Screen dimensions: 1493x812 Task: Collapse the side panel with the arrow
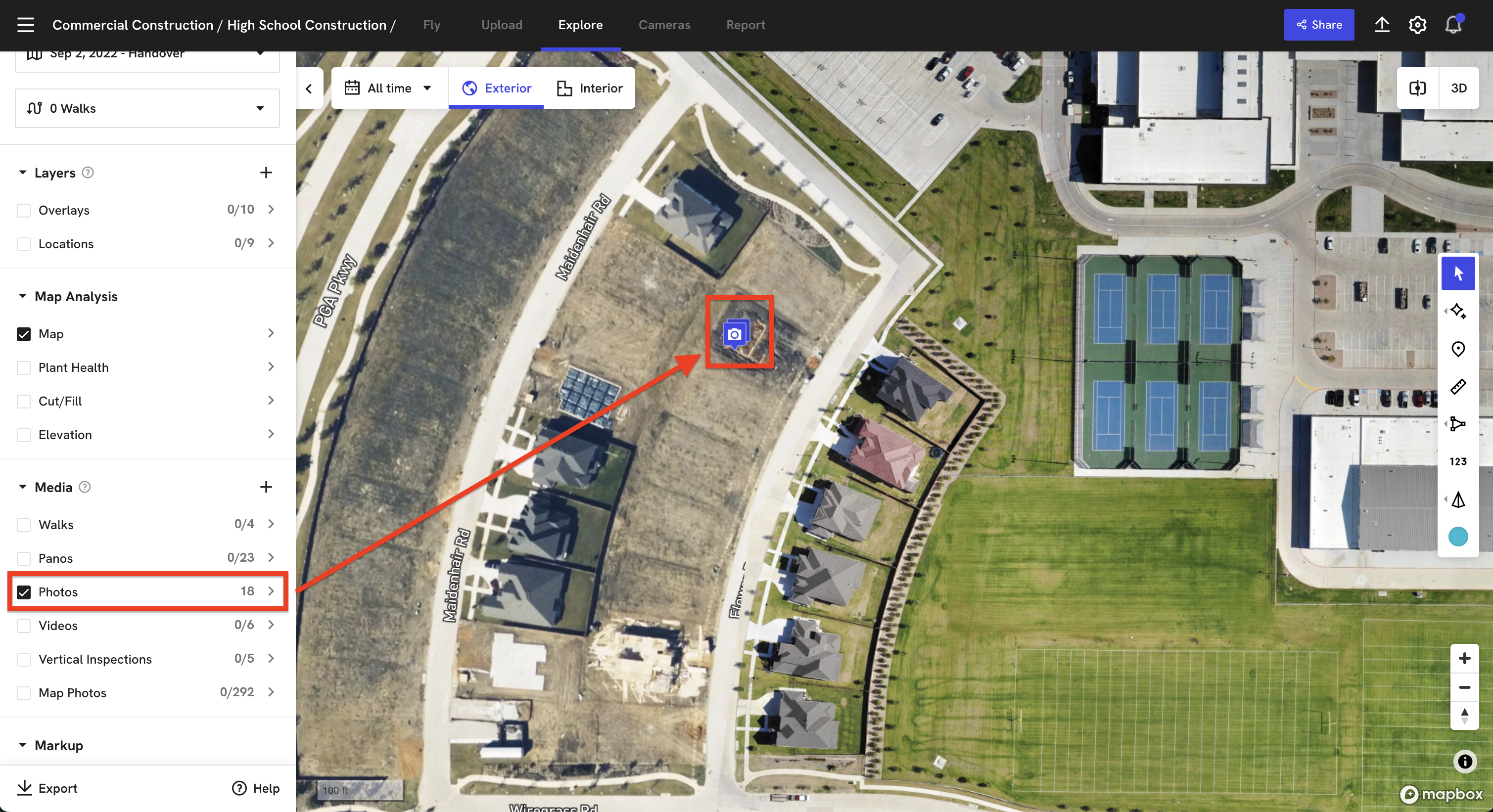pyautogui.click(x=309, y=89)
